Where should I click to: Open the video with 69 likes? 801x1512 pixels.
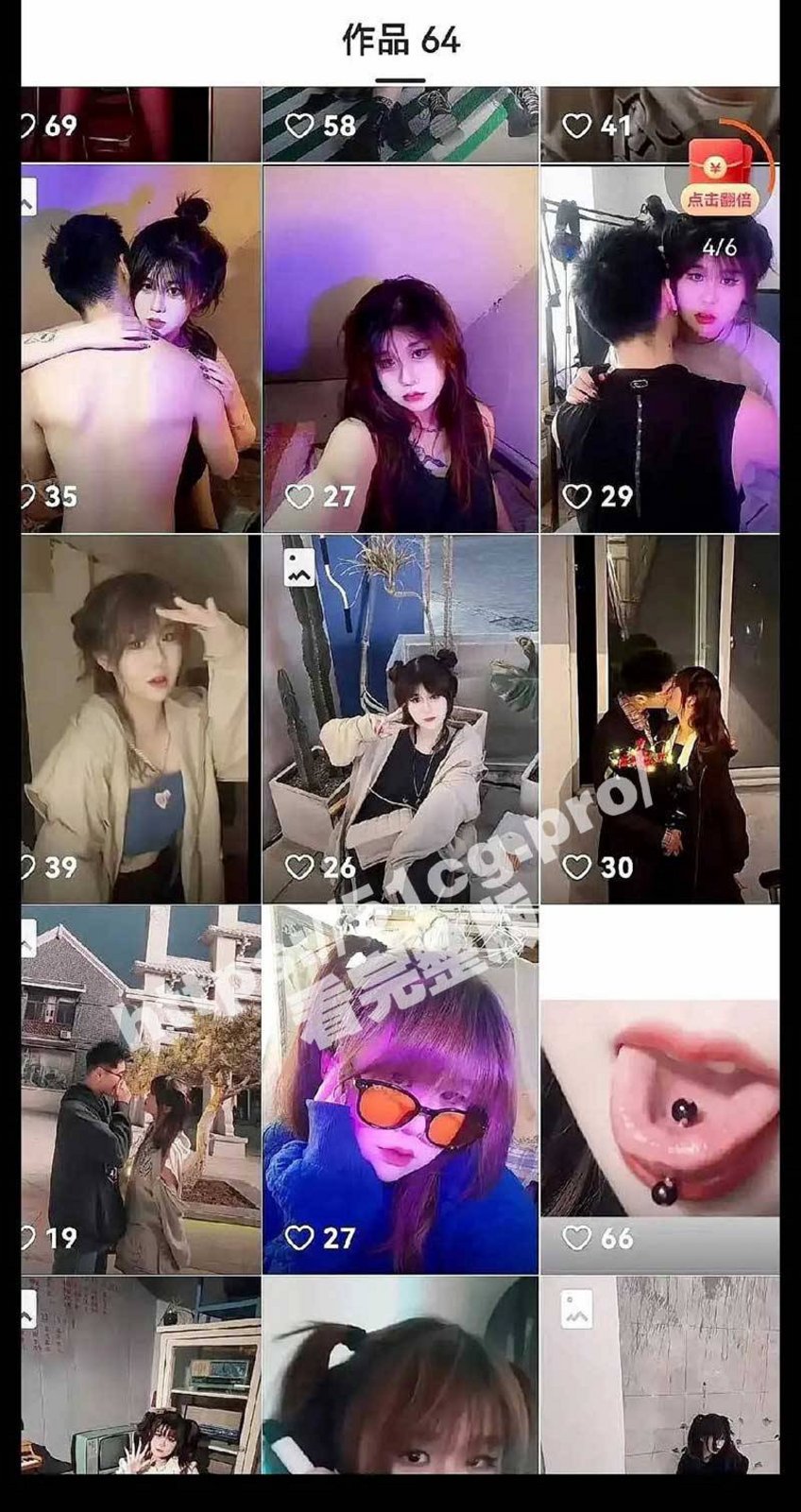click(x=140, y=123)
